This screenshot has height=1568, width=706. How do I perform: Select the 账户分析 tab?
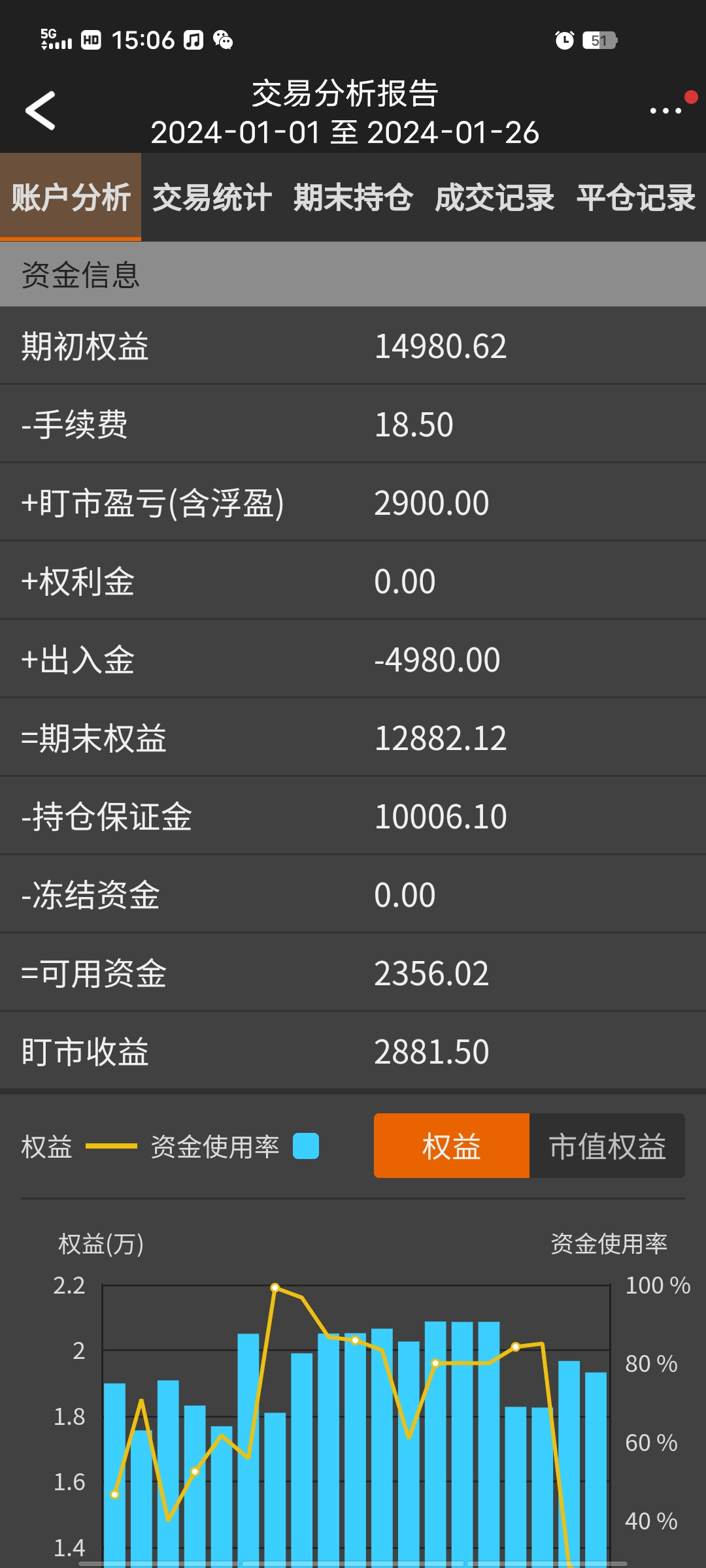(71, 197)
